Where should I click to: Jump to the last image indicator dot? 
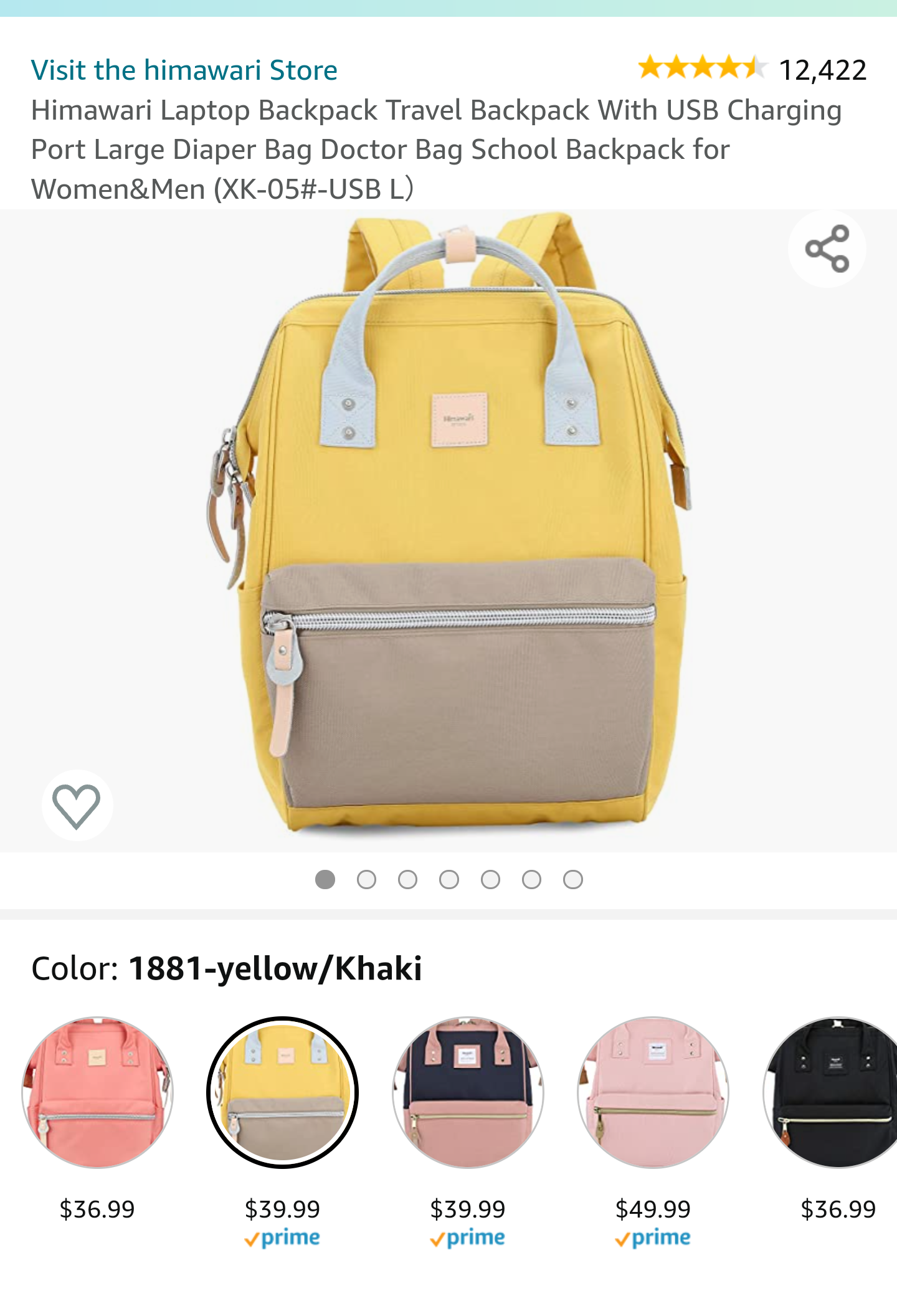pos(572,879)
